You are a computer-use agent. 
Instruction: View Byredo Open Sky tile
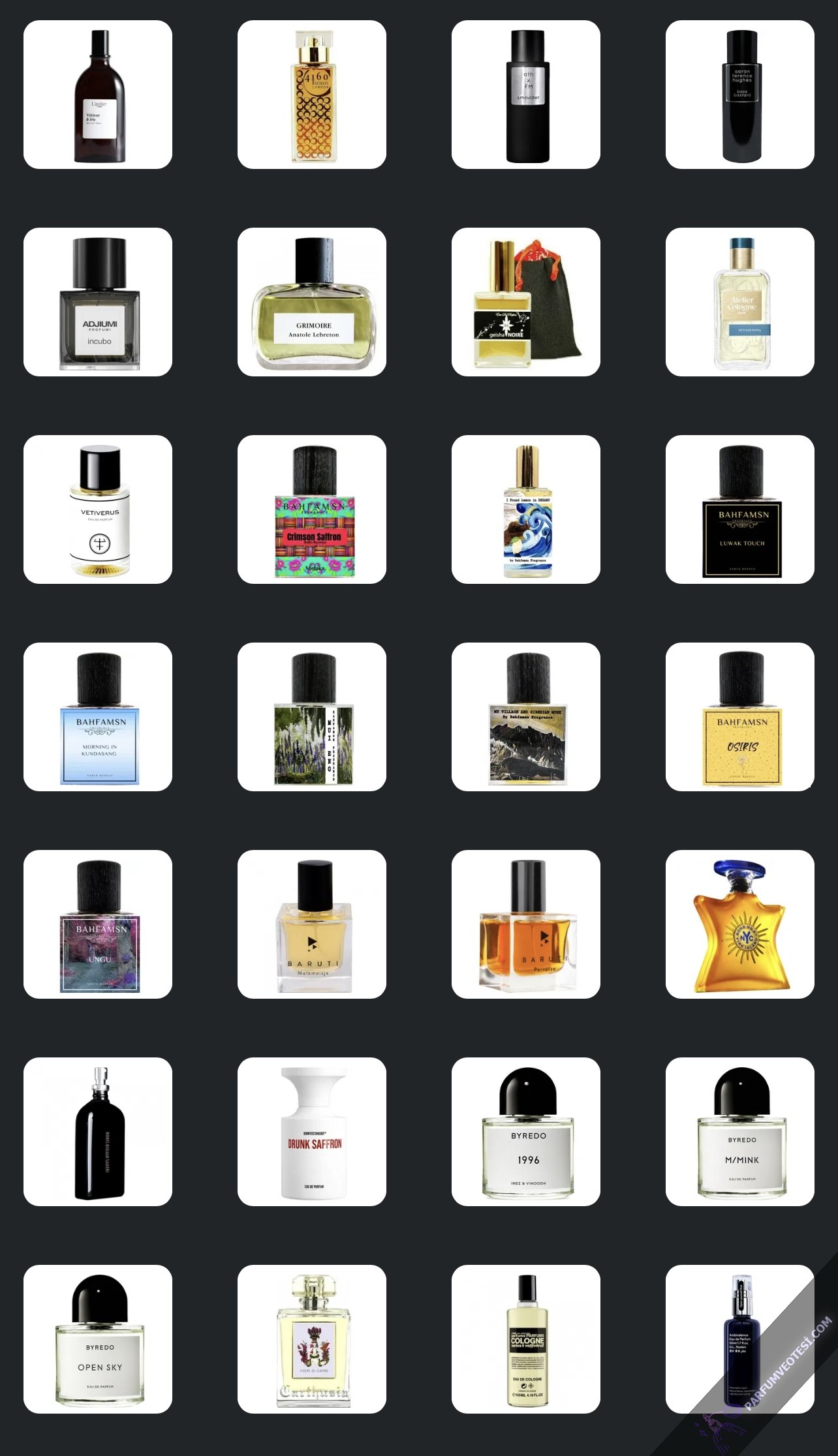pyautogui.click(x=98, y=1339)
